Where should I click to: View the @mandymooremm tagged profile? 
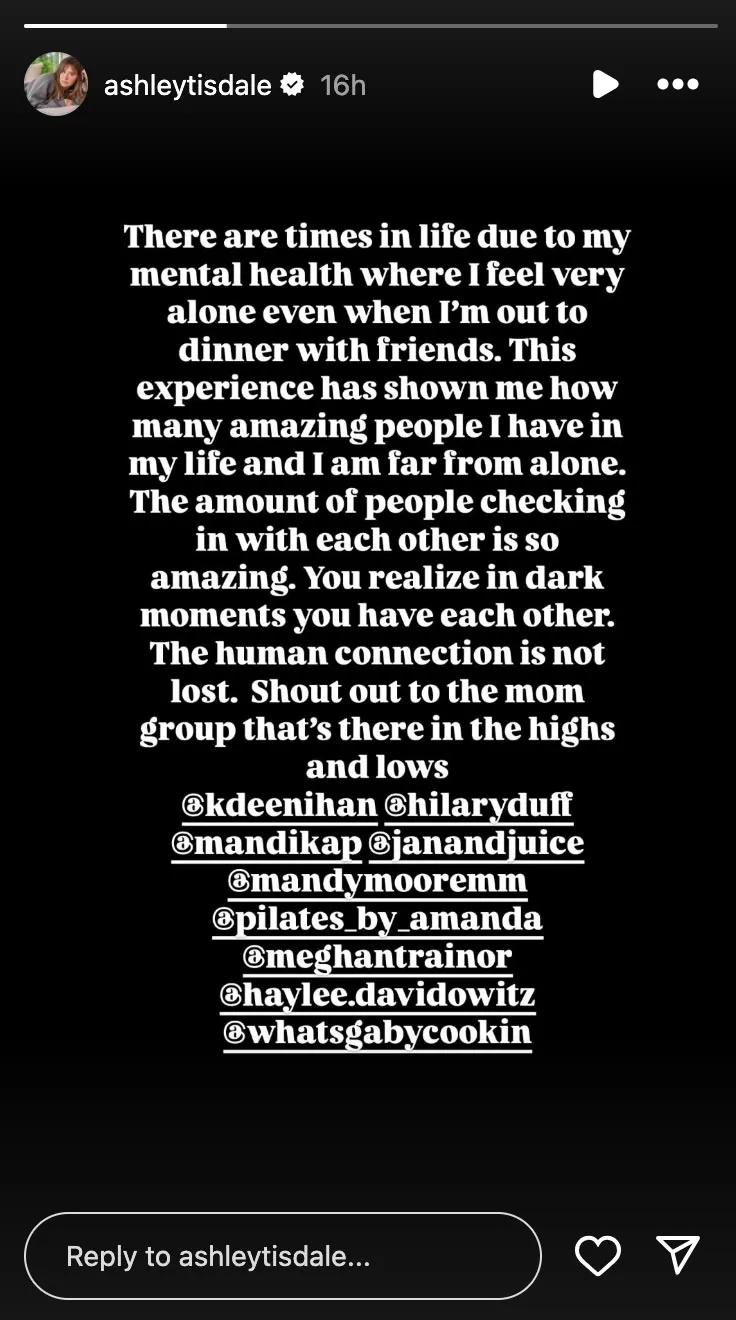click(x=377, y=881)
